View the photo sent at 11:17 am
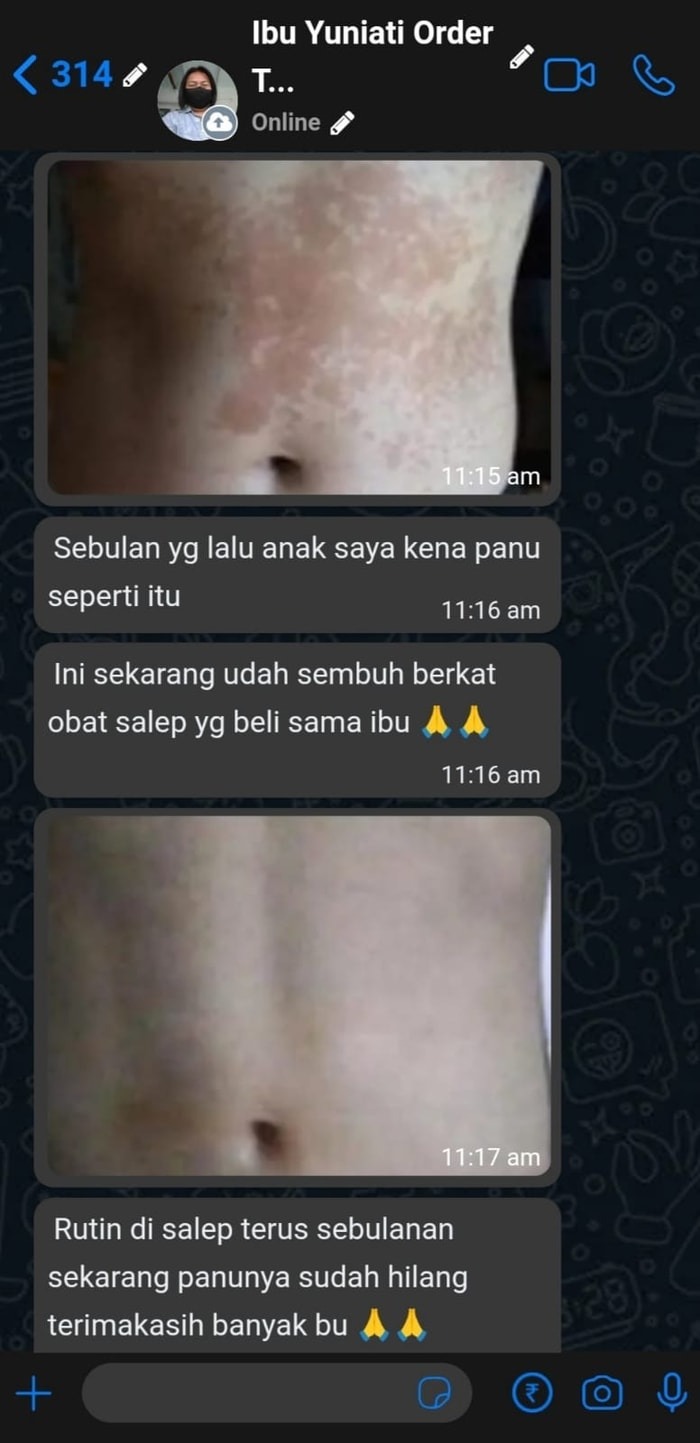 [x=298, y=995]
